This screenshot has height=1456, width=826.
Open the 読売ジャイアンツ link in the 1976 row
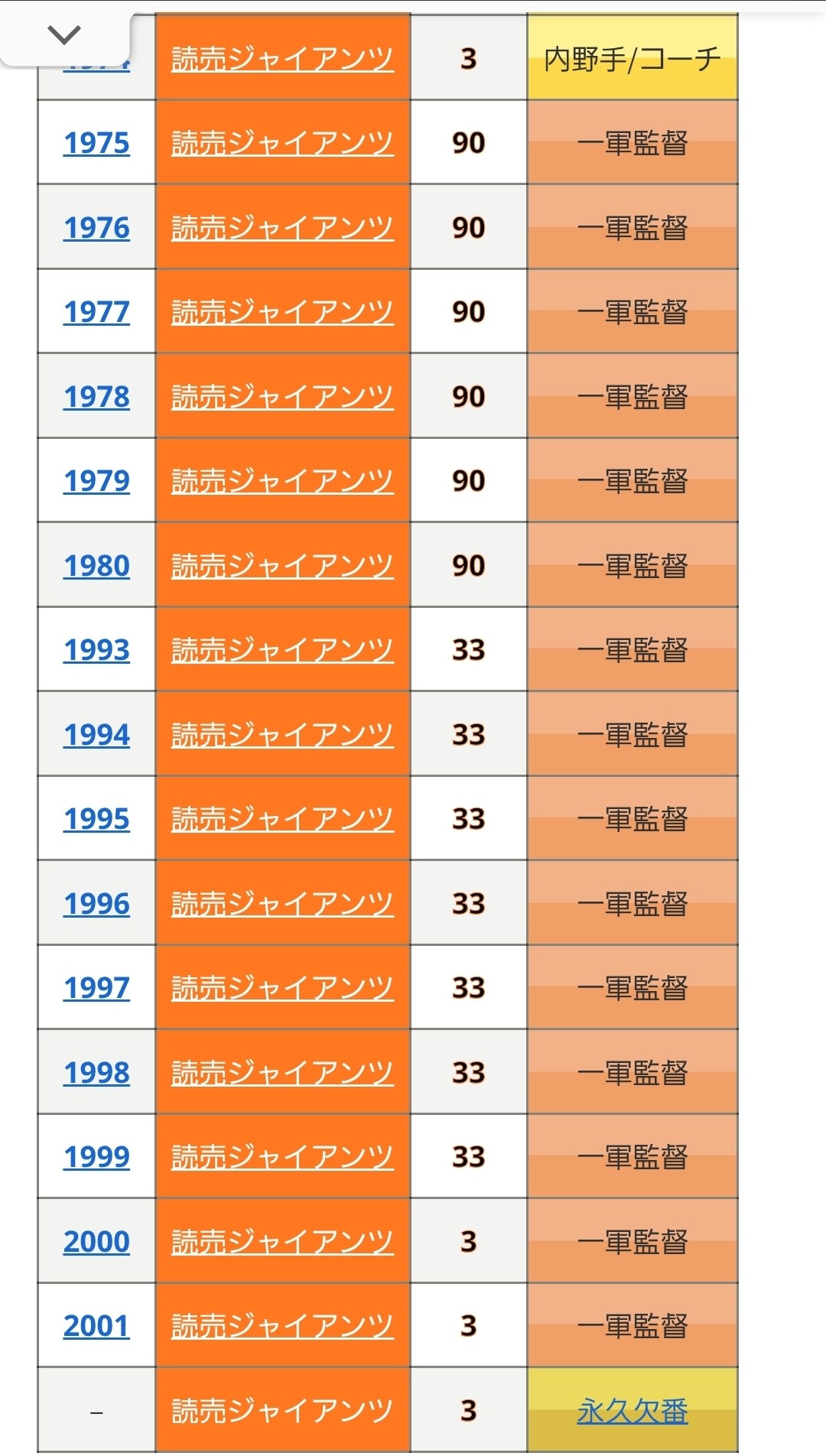282,228
